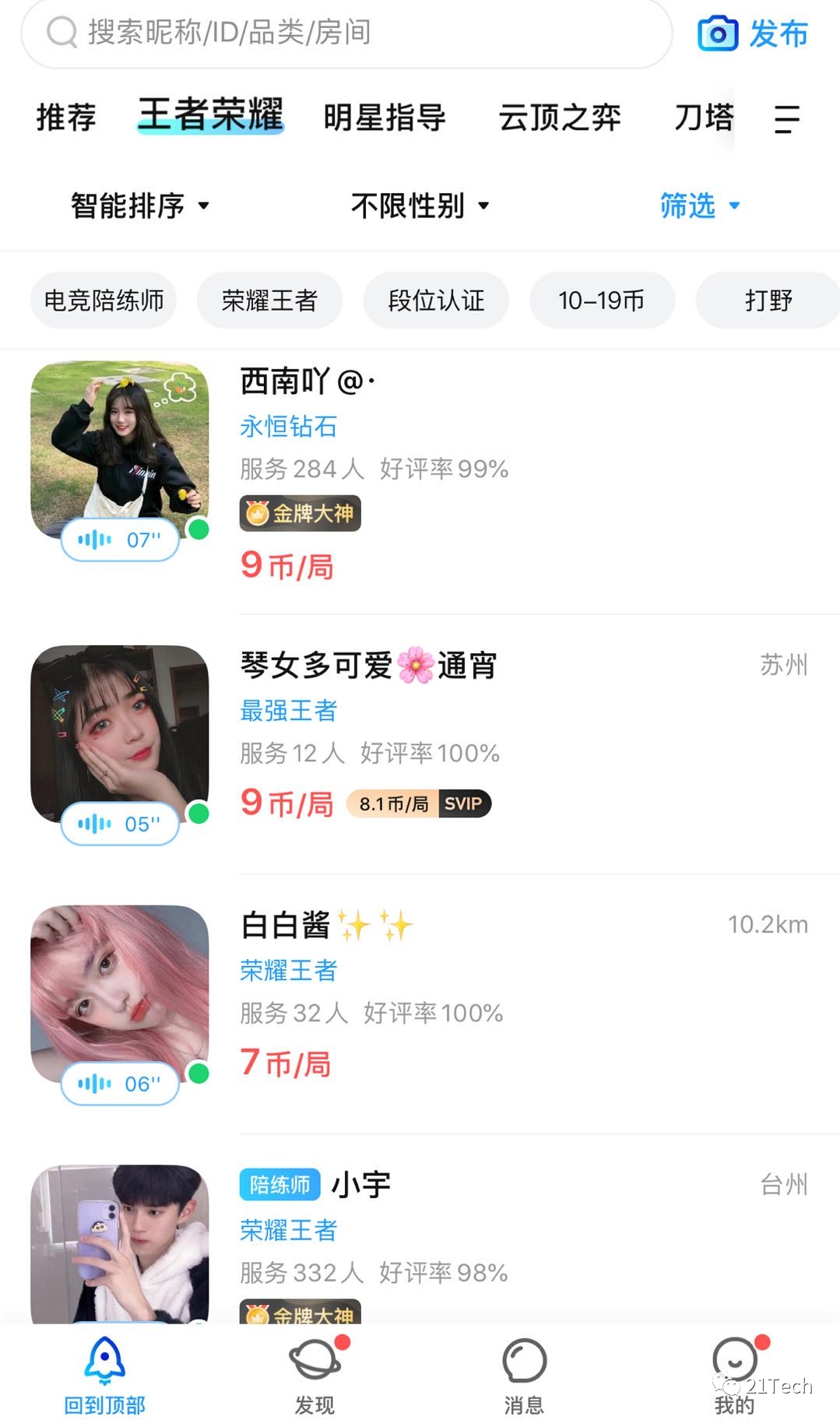Select the 明星指导 tab
Screen dimensions: 840x1420
tap(385, 118)
